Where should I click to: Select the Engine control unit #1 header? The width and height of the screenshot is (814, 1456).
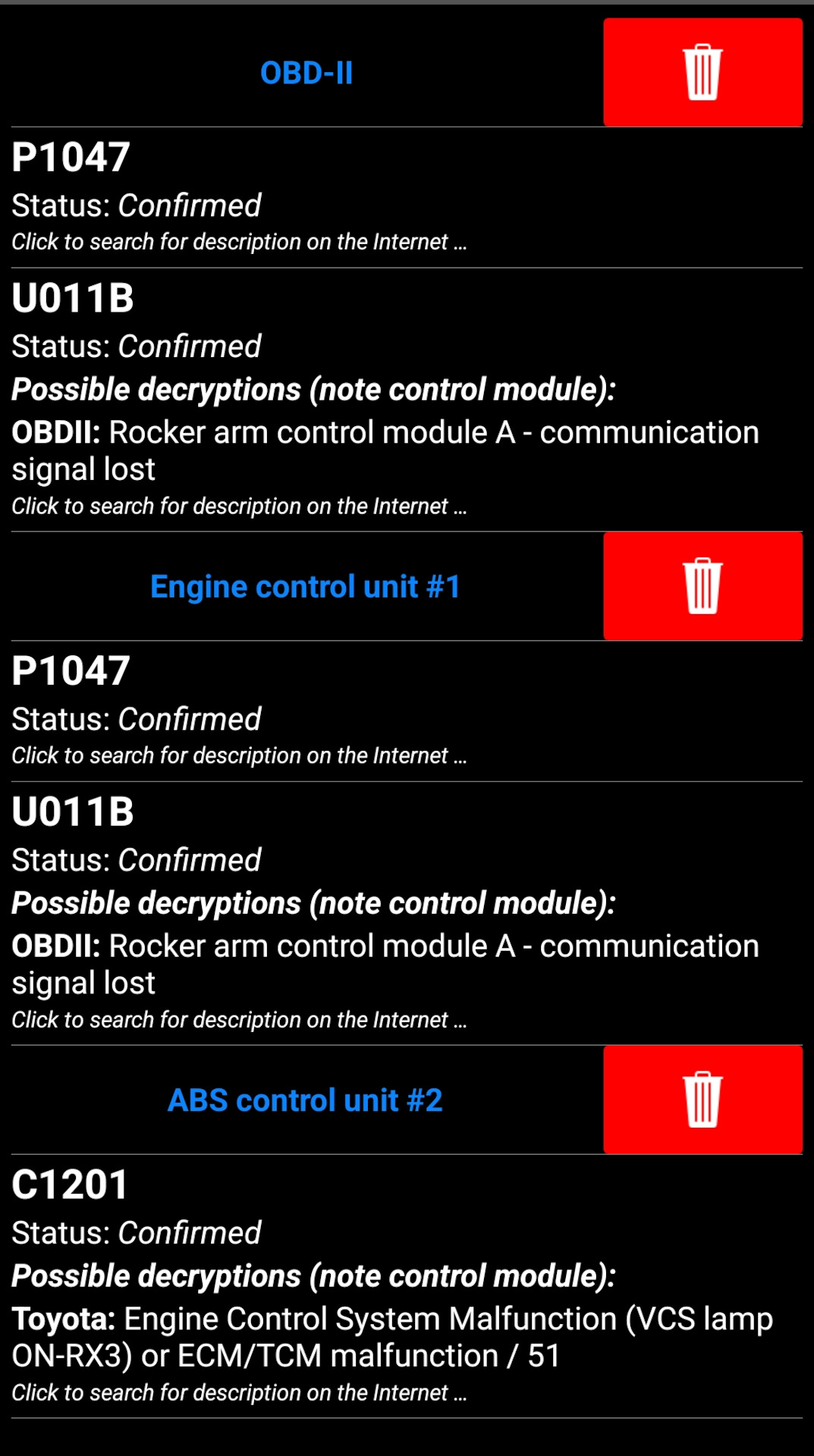pyautogui.click(x=307, y=585)
